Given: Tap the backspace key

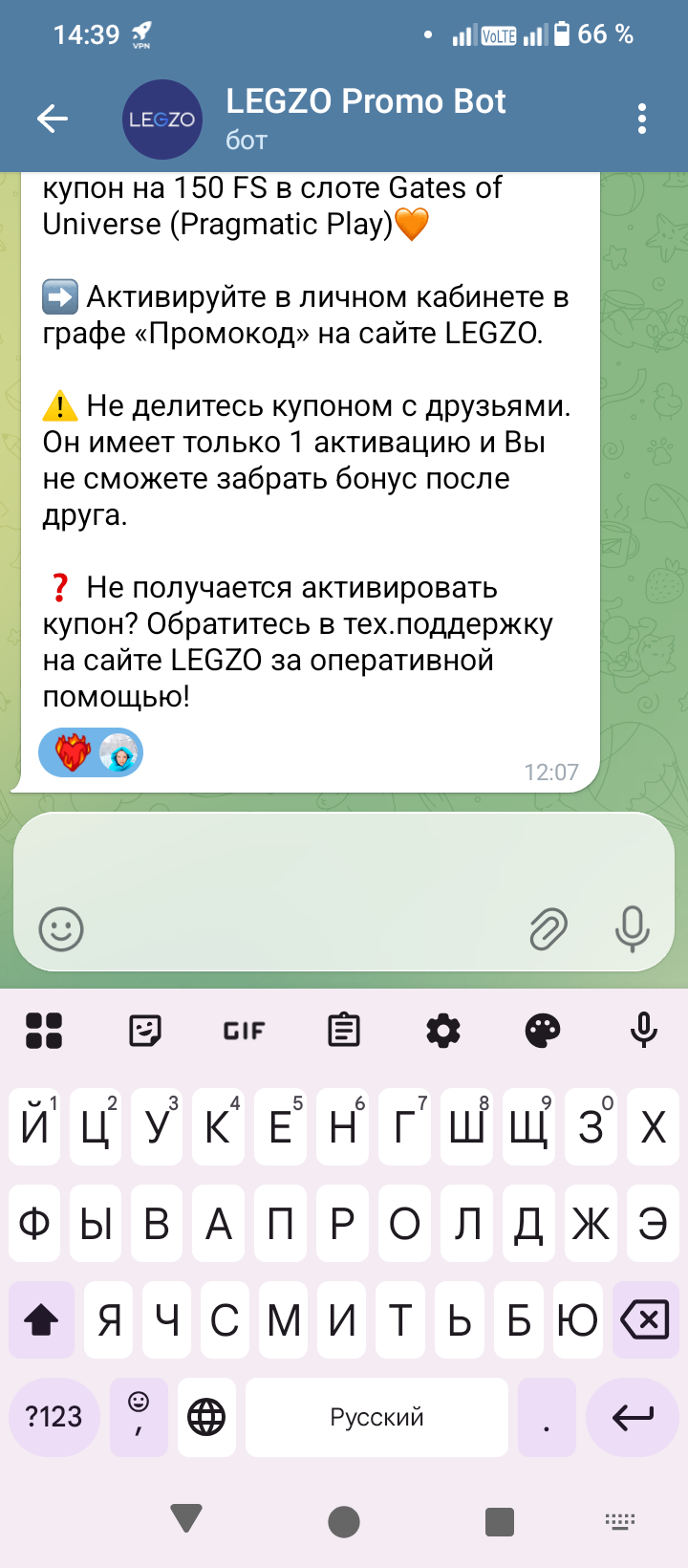Looking at the screenshot, I should 644,1320.
